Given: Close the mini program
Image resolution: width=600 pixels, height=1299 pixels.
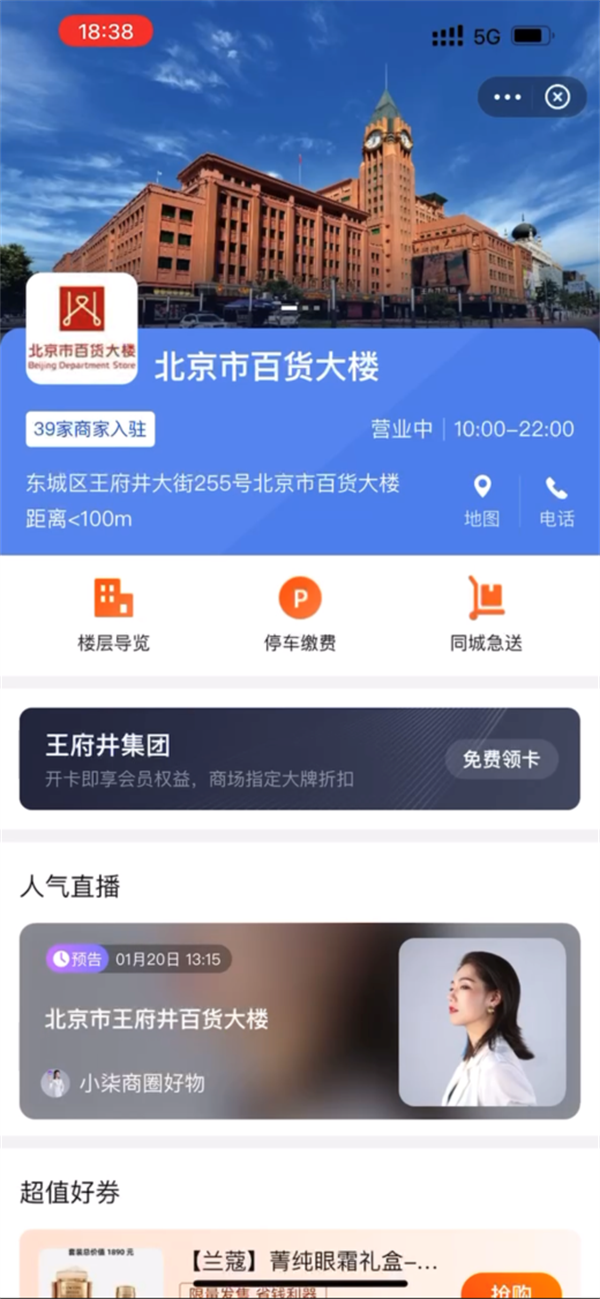Looking at the screenshot, I should (558, 97).
